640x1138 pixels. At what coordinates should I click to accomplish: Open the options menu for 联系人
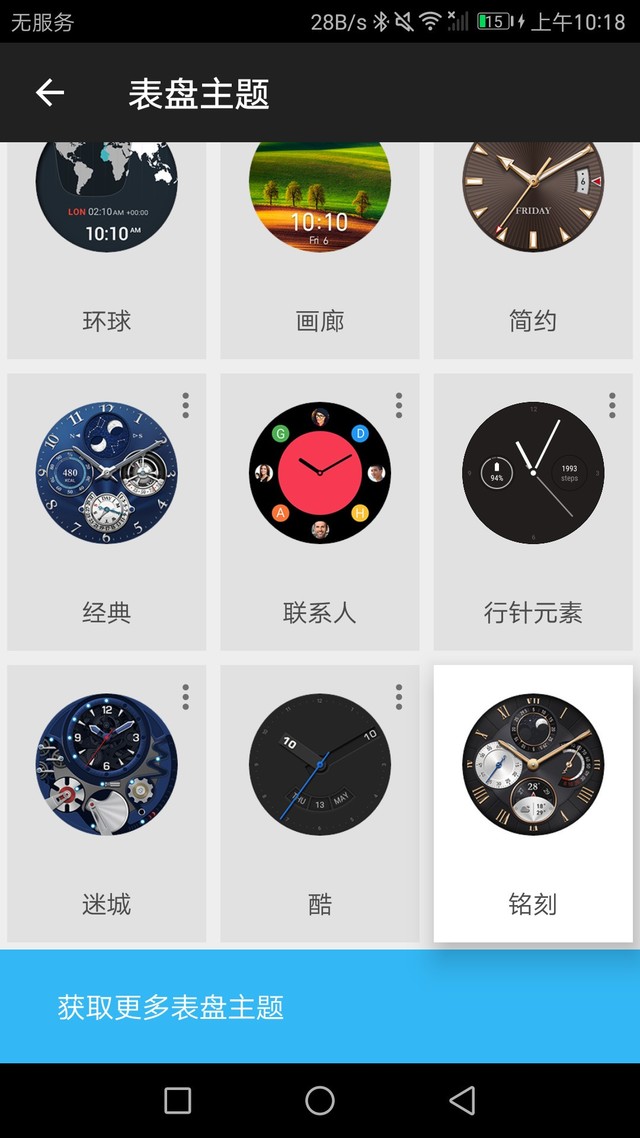click(399, 405)
